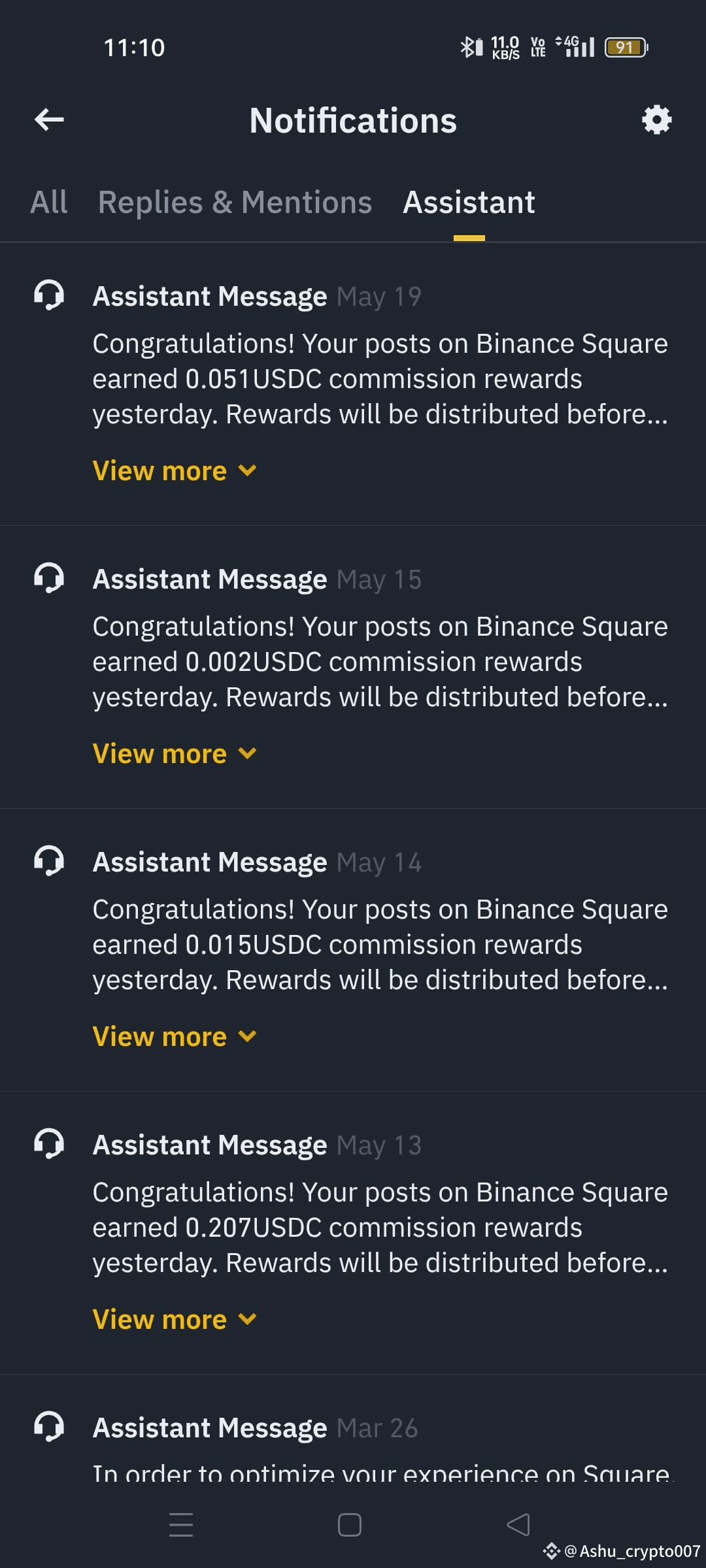Tap the back arrow to exit Notifications
706x1568 pixels.
[x=48, y=120]
